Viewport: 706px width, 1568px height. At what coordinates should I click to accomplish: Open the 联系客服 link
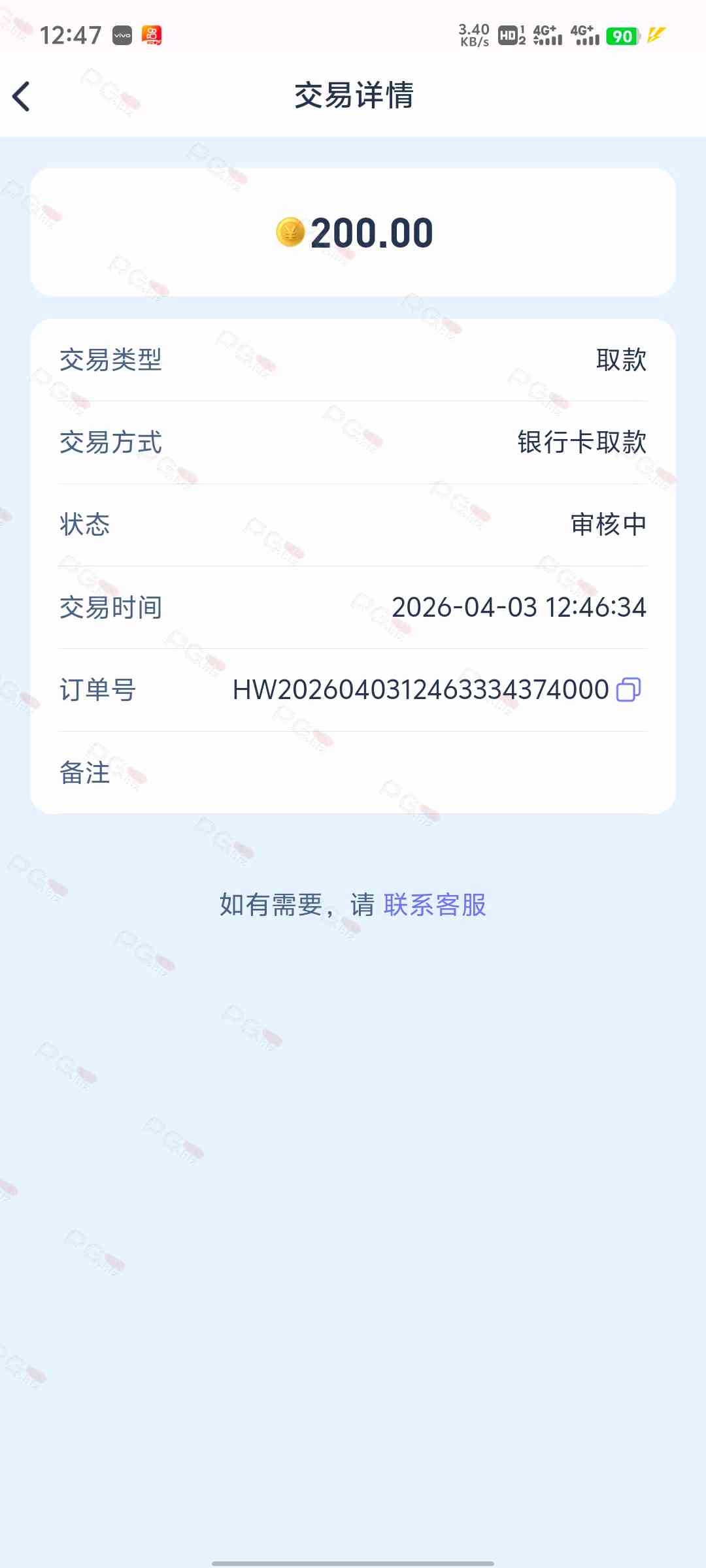point(435,905)
